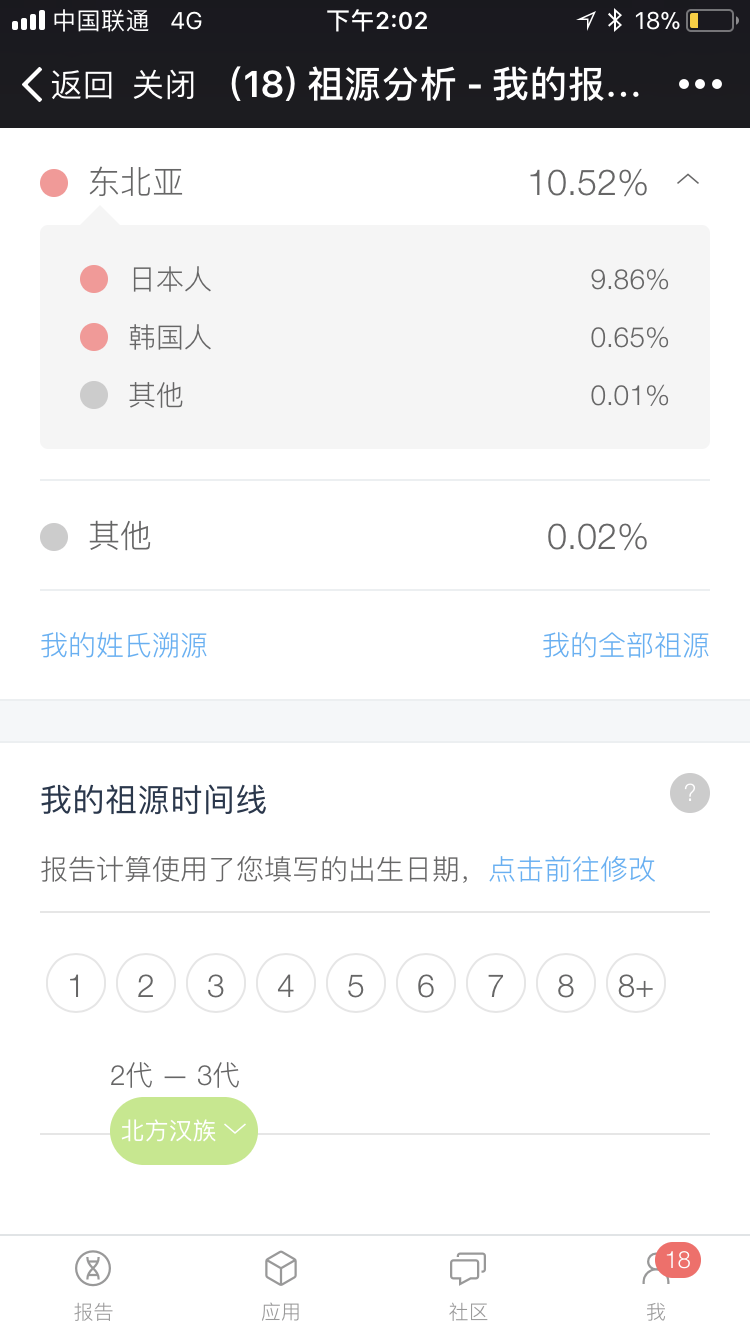This screenshot has width=750, height=1334.
Task: Switch to the 社区 tab
Action: (x=468, y=1286)
